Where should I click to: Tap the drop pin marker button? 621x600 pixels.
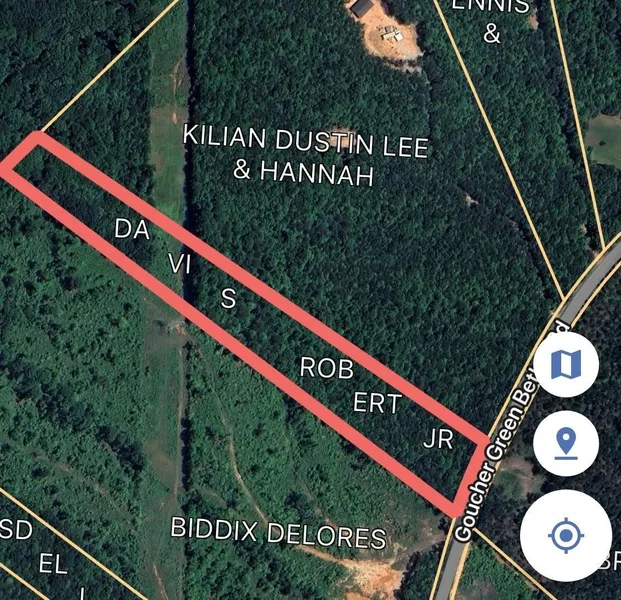(x=566, y=441)
